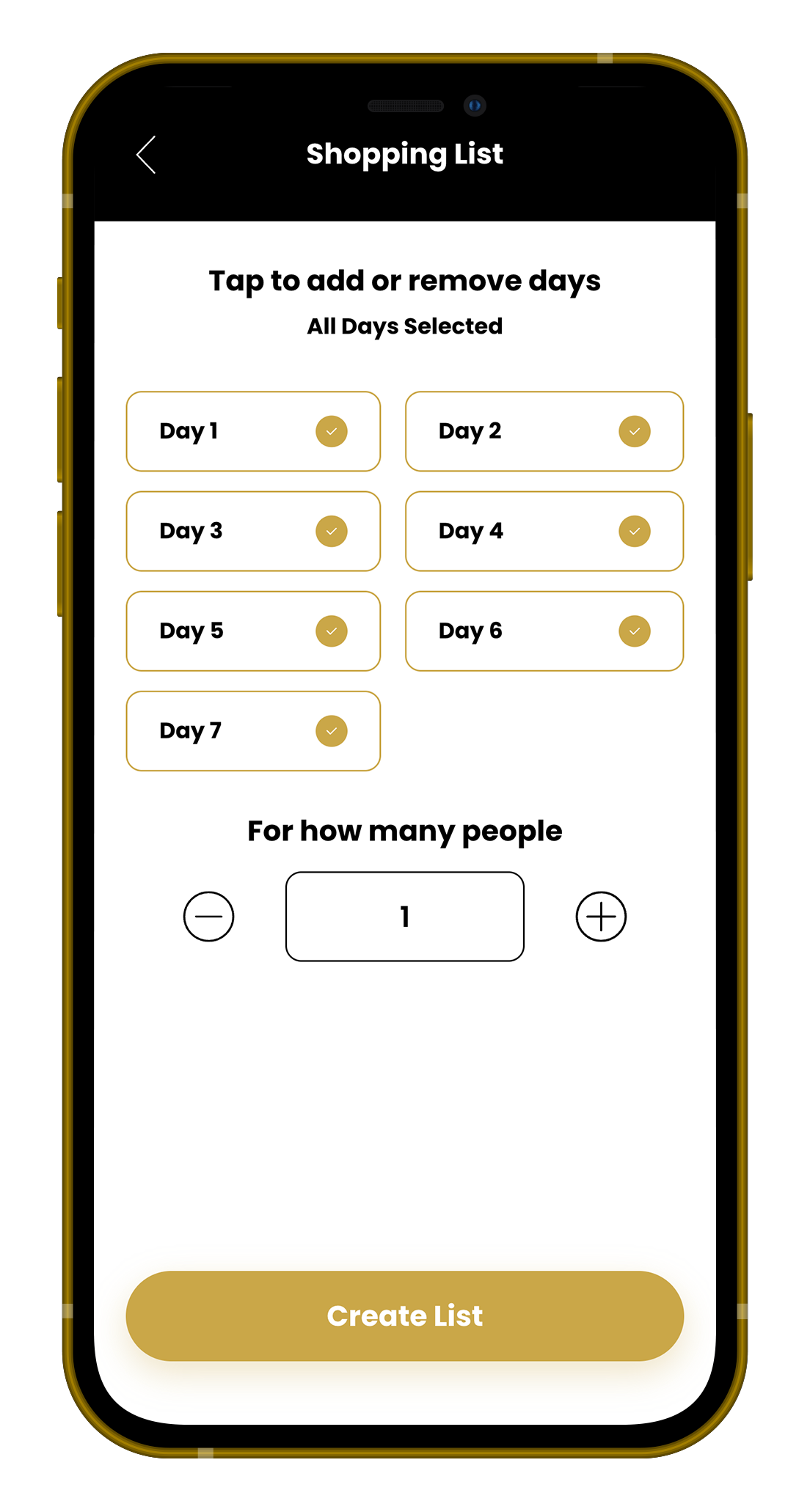810x1512 pixels.
Task: Tap Day 5 to remove it
Action: 253,631
